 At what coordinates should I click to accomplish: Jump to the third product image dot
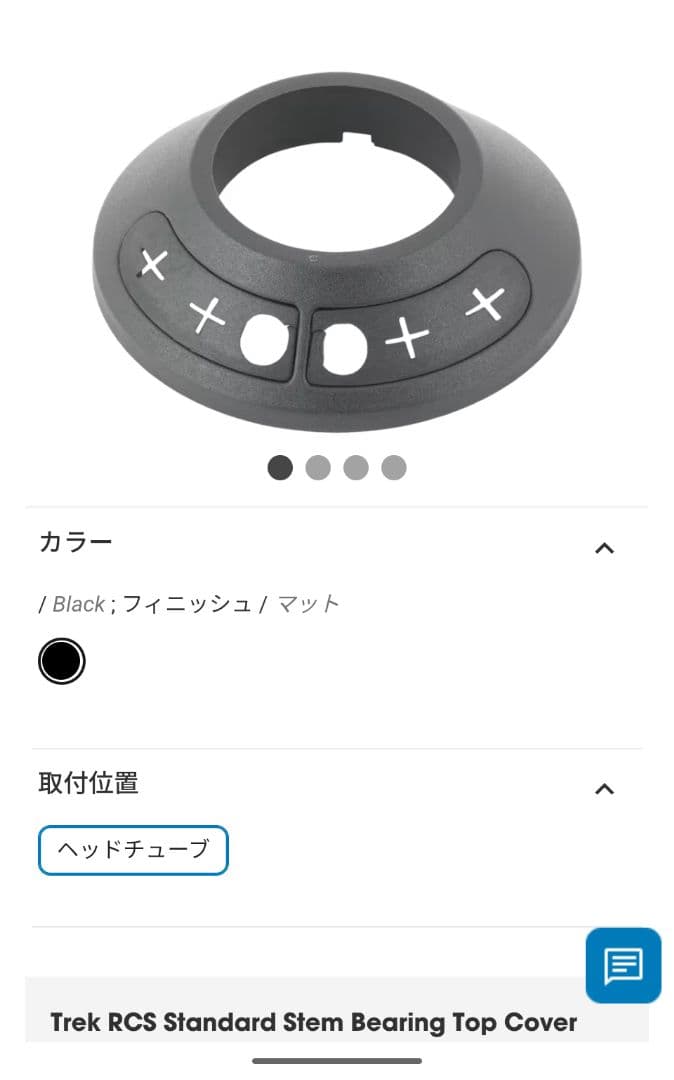tap(356, 467)
